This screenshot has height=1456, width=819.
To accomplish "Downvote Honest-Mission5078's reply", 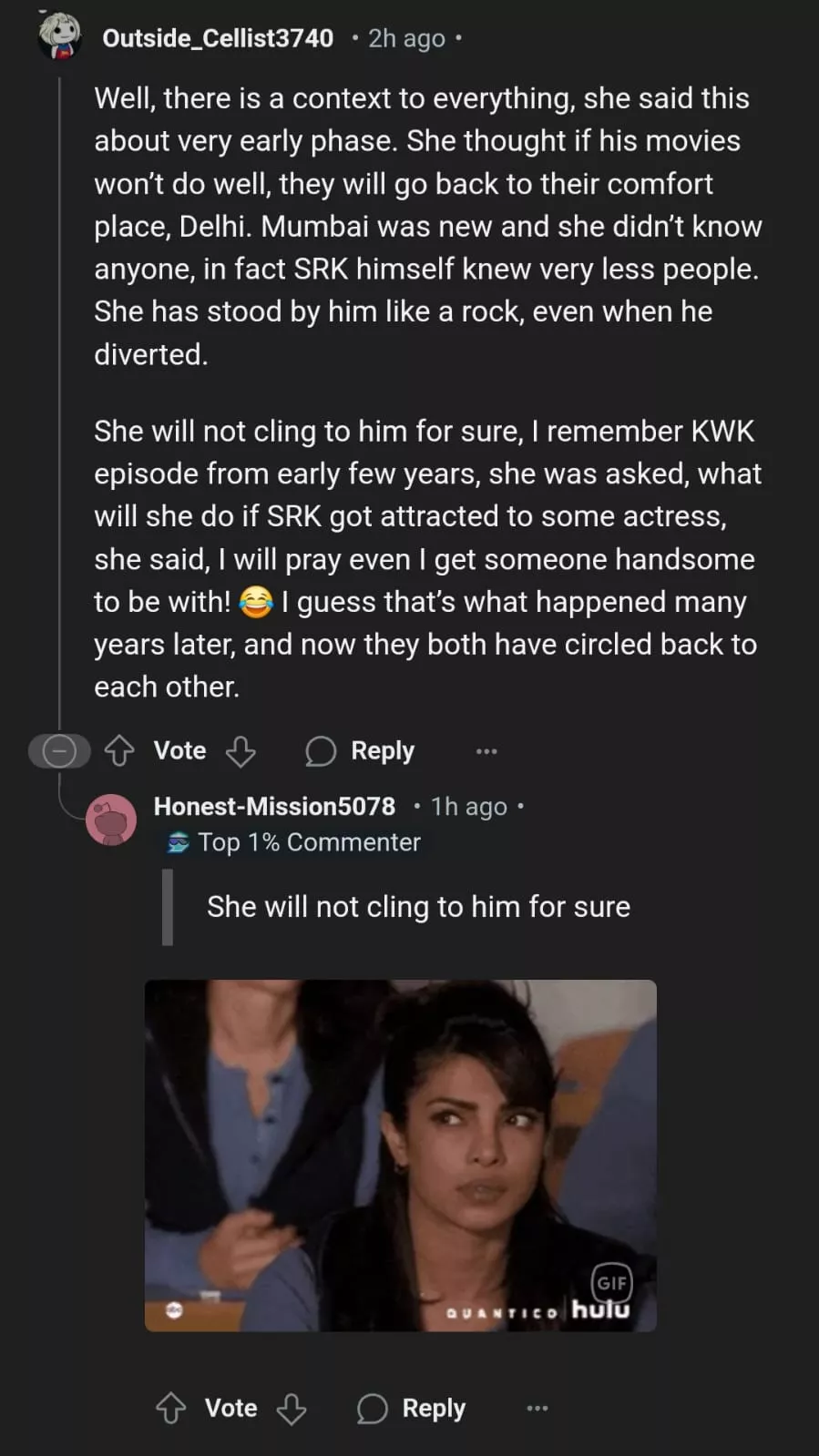I will coord(292,1408).
